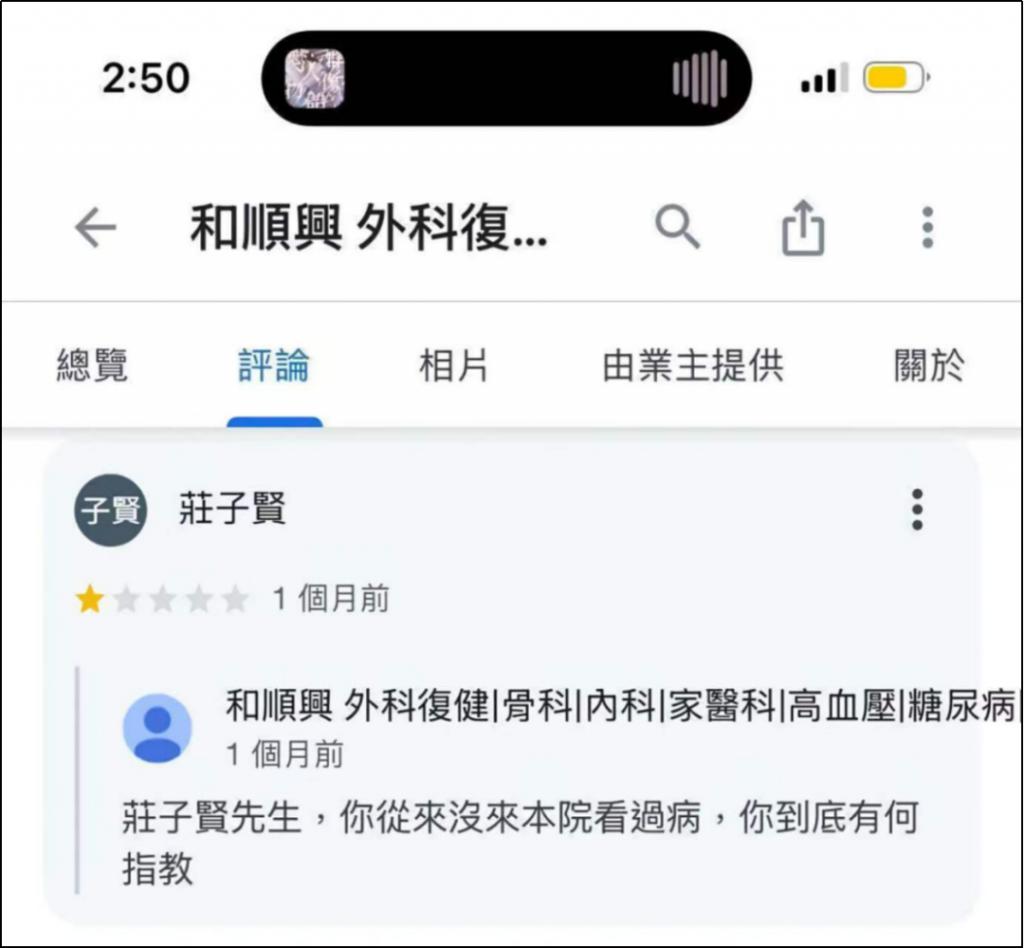Go back using the arrow icon
1024x948 pixels.
tap(96, 229)
